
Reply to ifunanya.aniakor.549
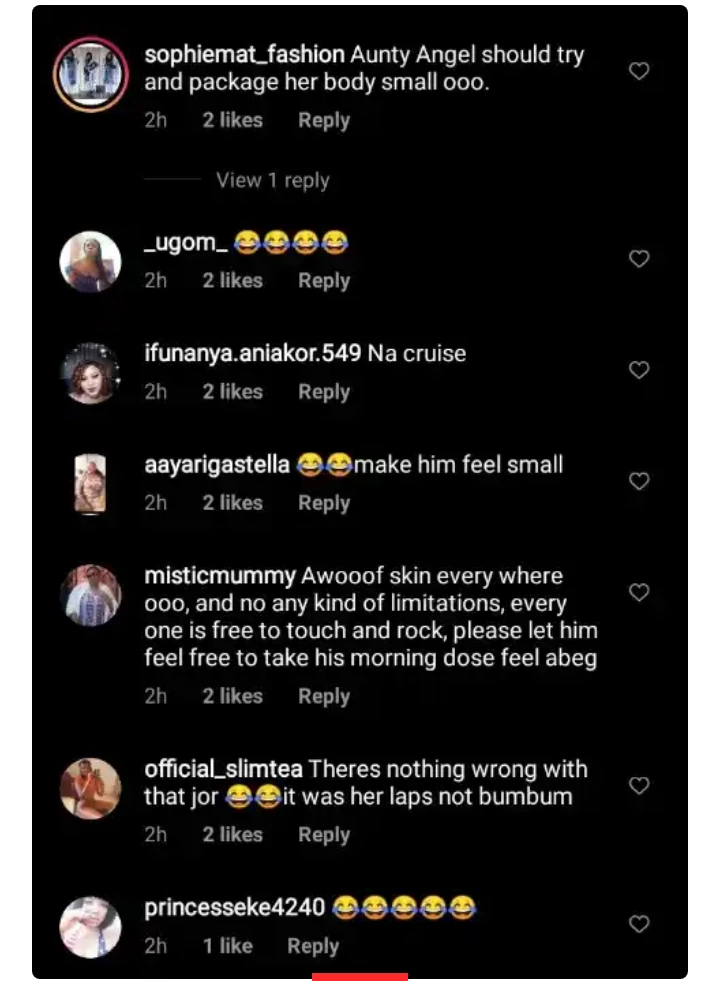click(324, 392)
